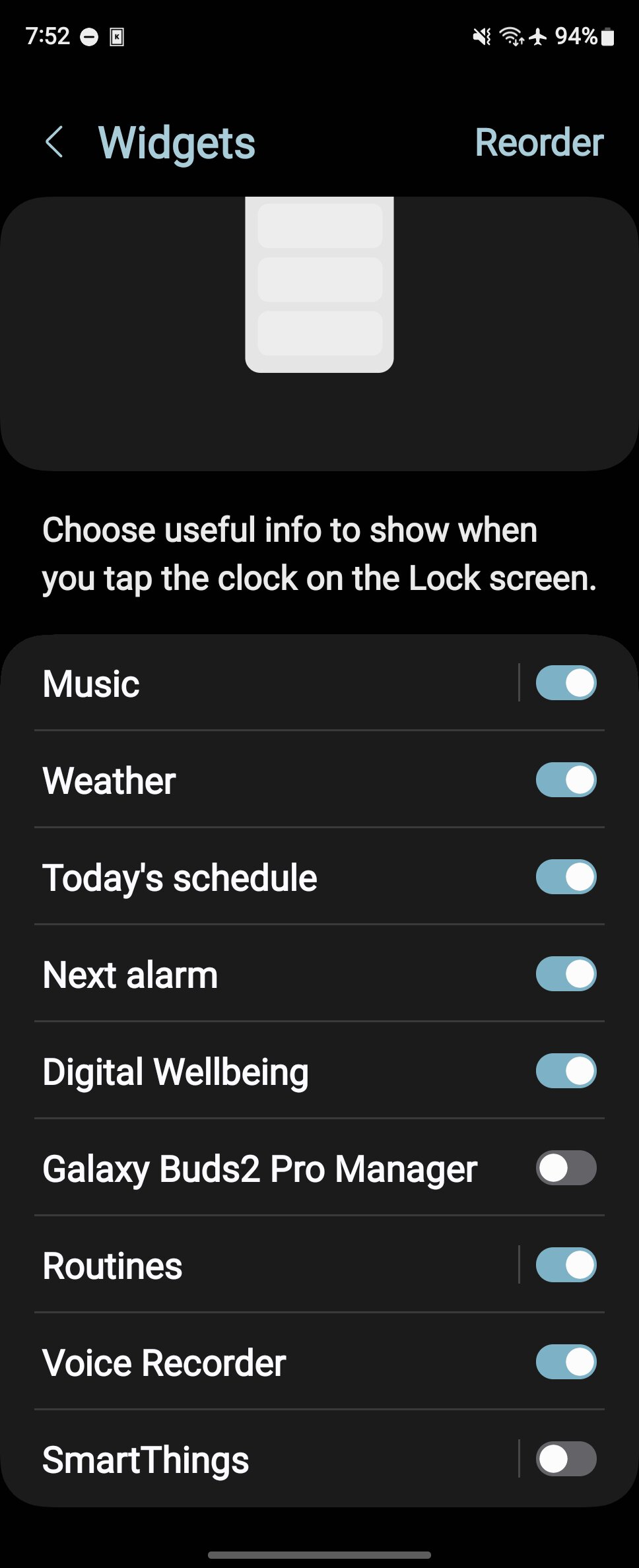
Task: Turn off the Music widget switch
Action: [566, 683]
